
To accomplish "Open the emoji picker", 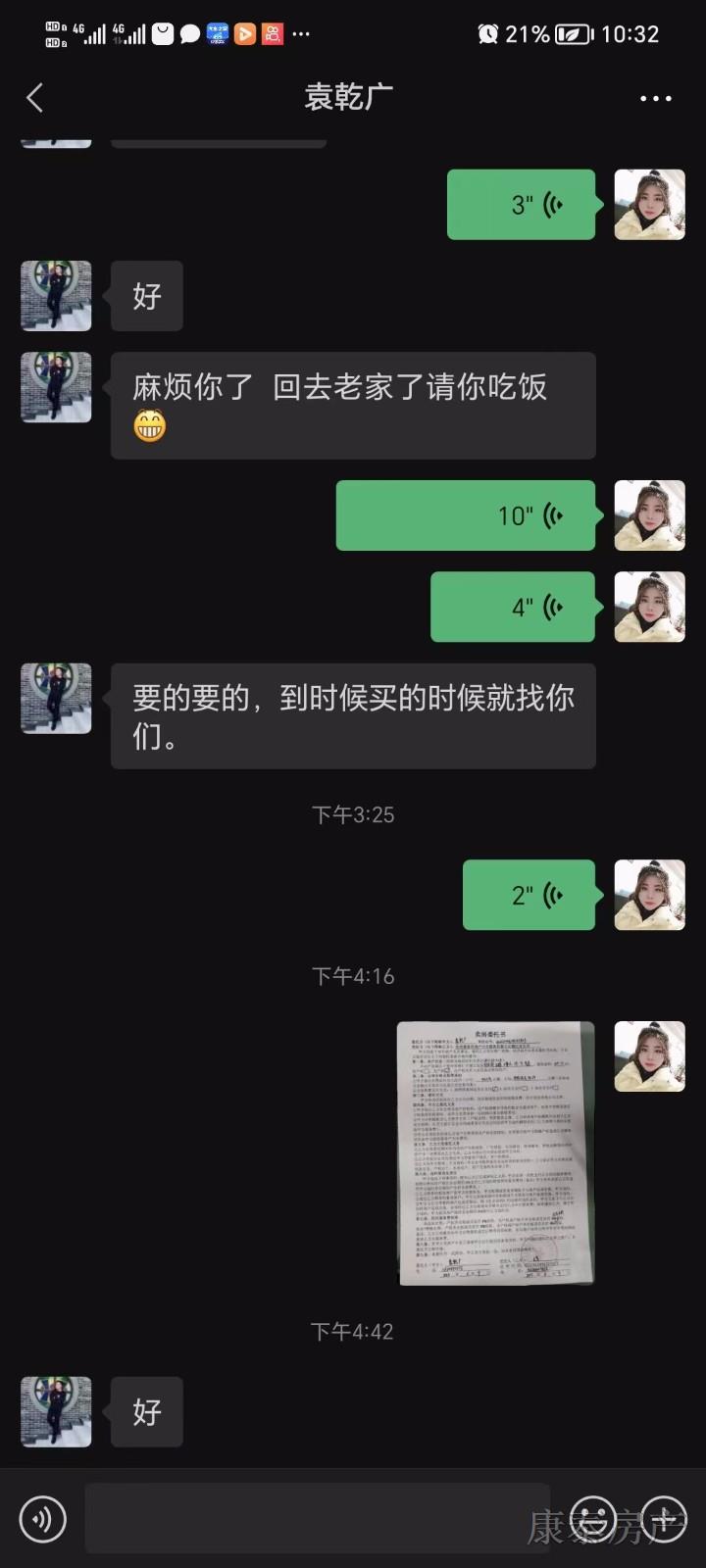I will click(593, 1519).
